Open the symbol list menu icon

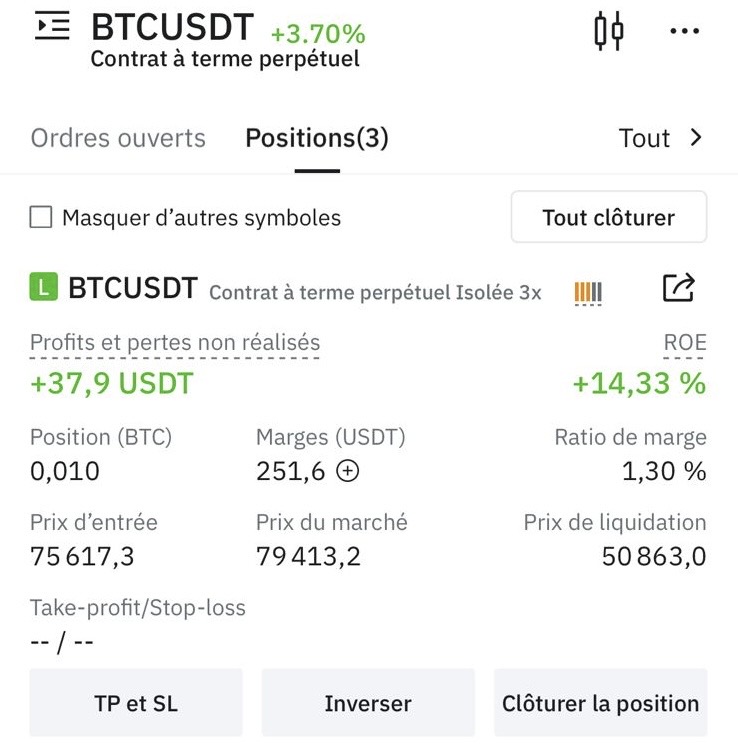pos(52,27)
